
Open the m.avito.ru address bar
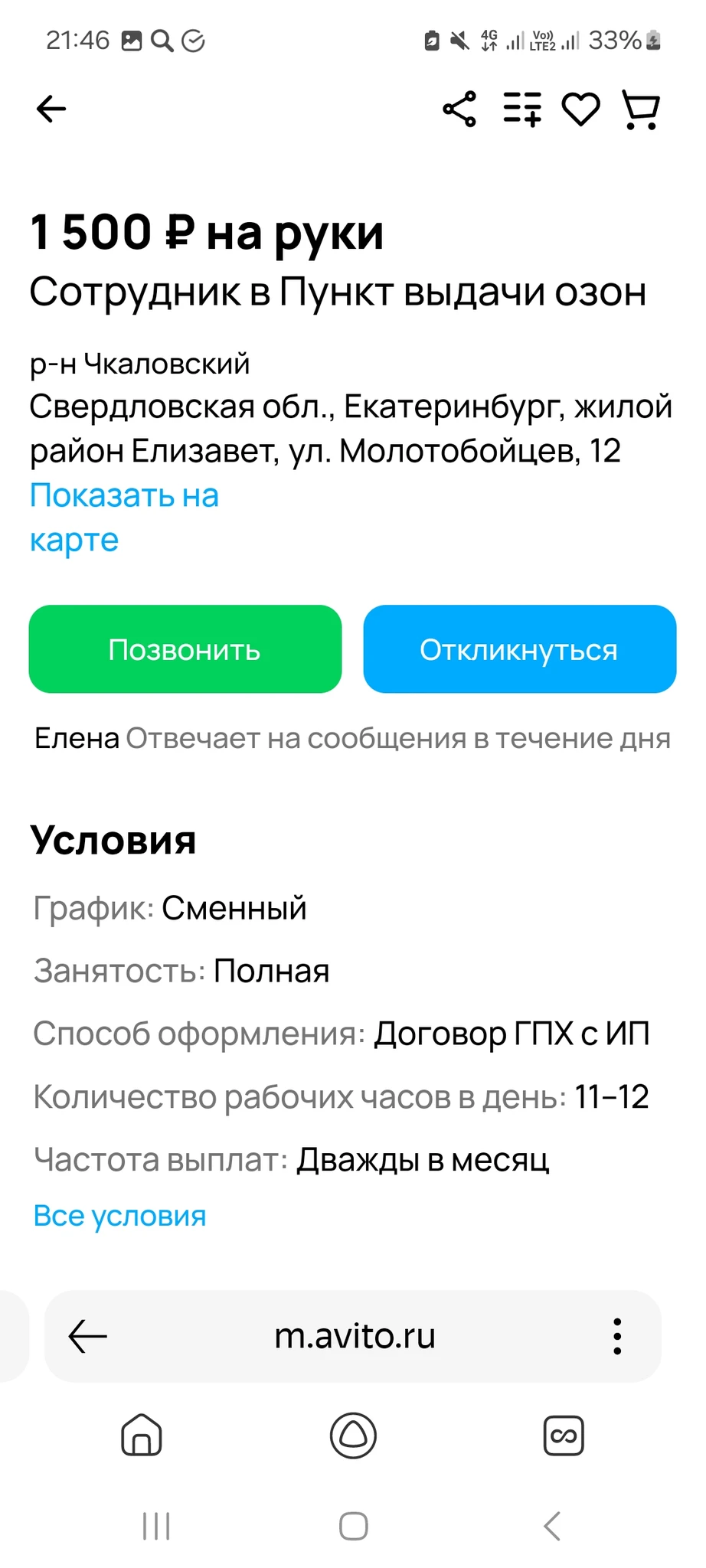[x=355, y=1337]
